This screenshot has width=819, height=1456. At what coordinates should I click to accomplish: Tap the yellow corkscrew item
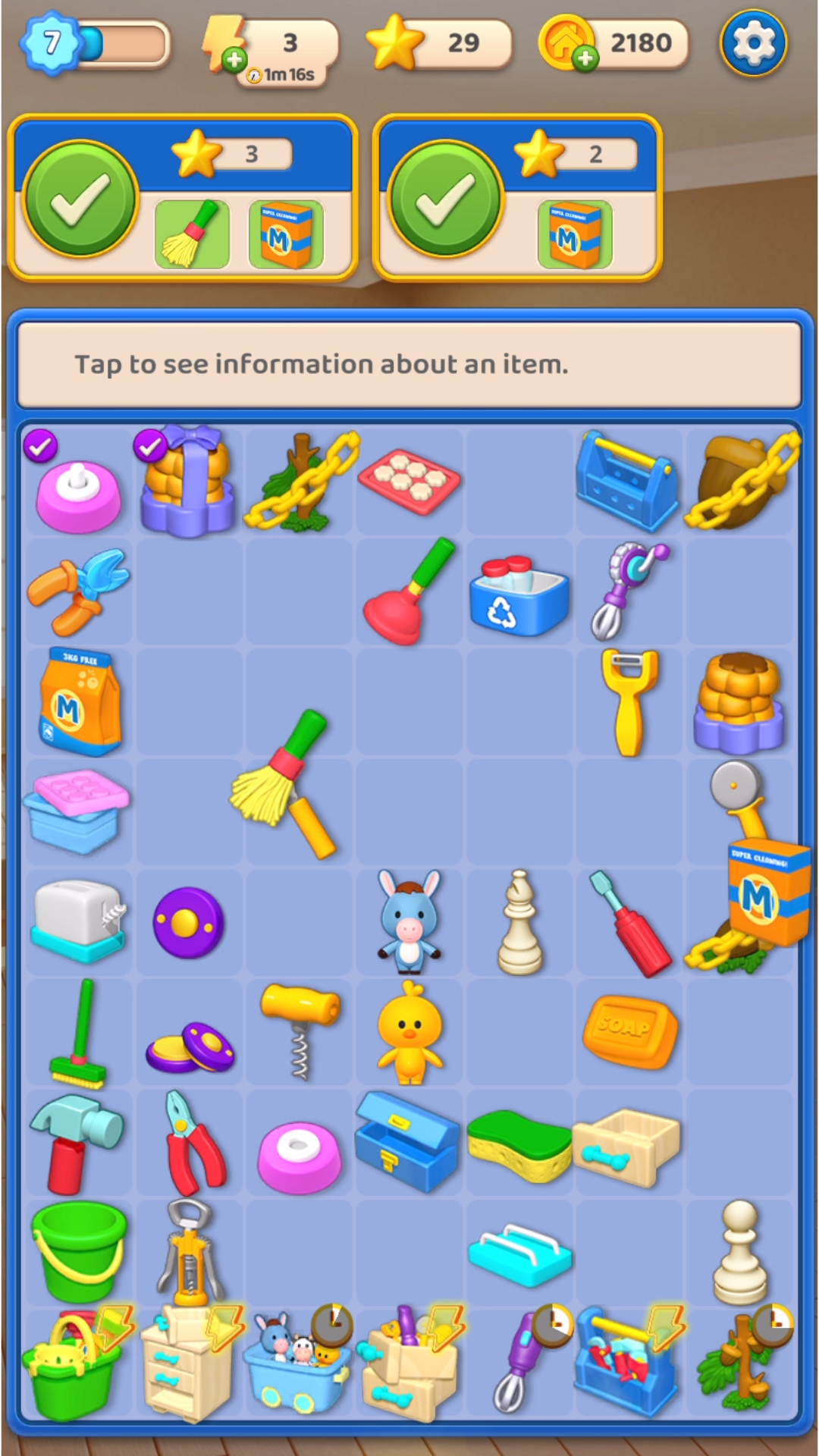tap(300, 1028)
